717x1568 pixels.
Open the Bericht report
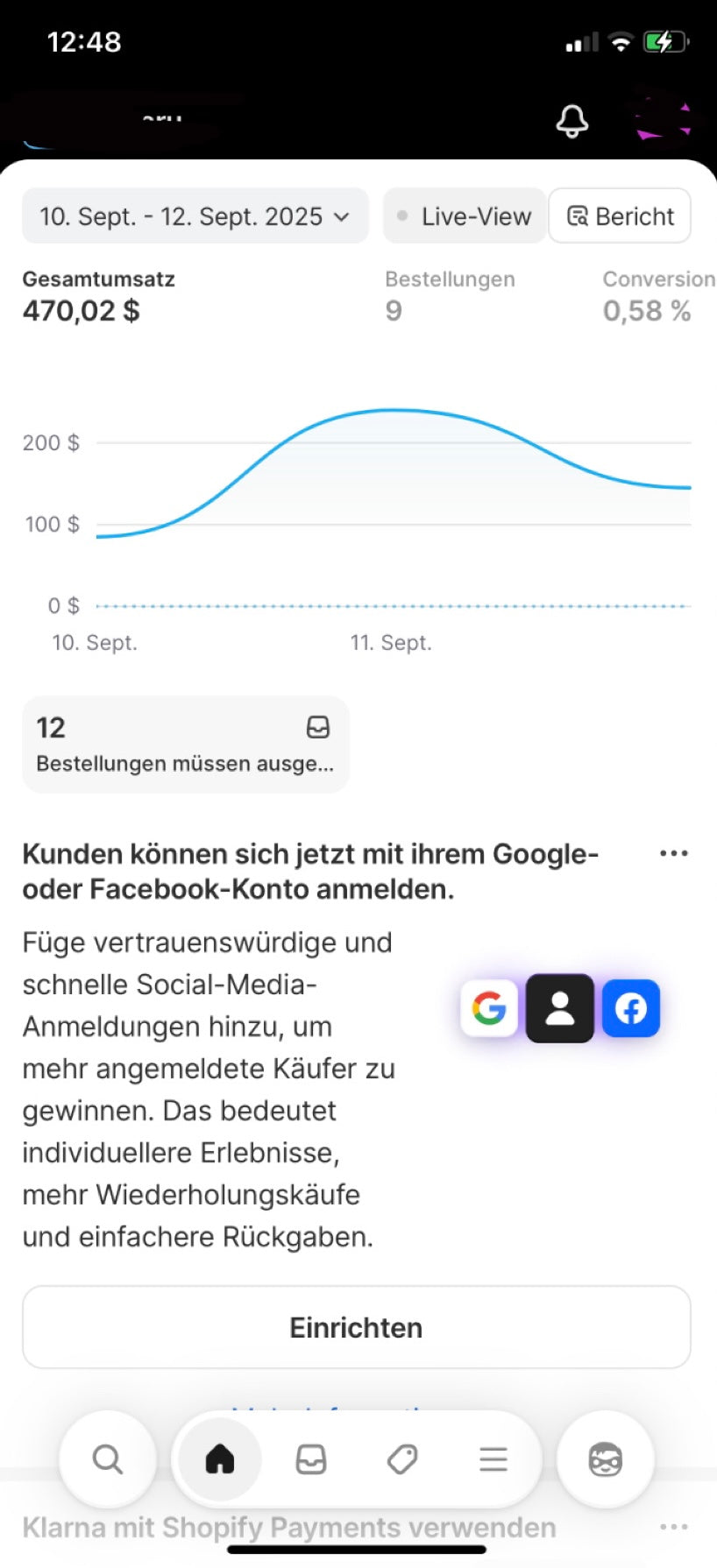pyautogui.click(x=620, y=216)
